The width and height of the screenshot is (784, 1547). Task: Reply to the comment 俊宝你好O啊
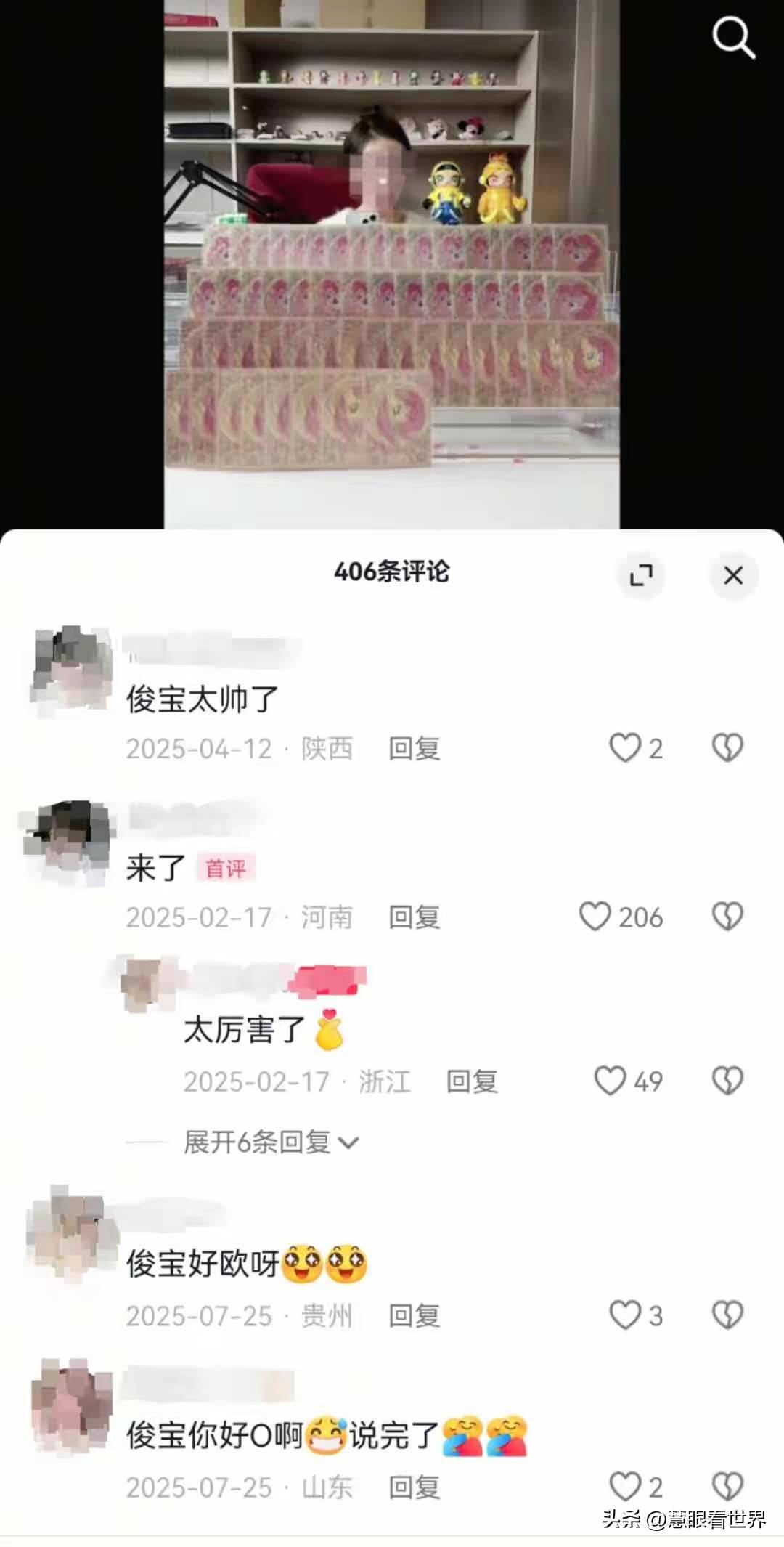point(415,1487)
